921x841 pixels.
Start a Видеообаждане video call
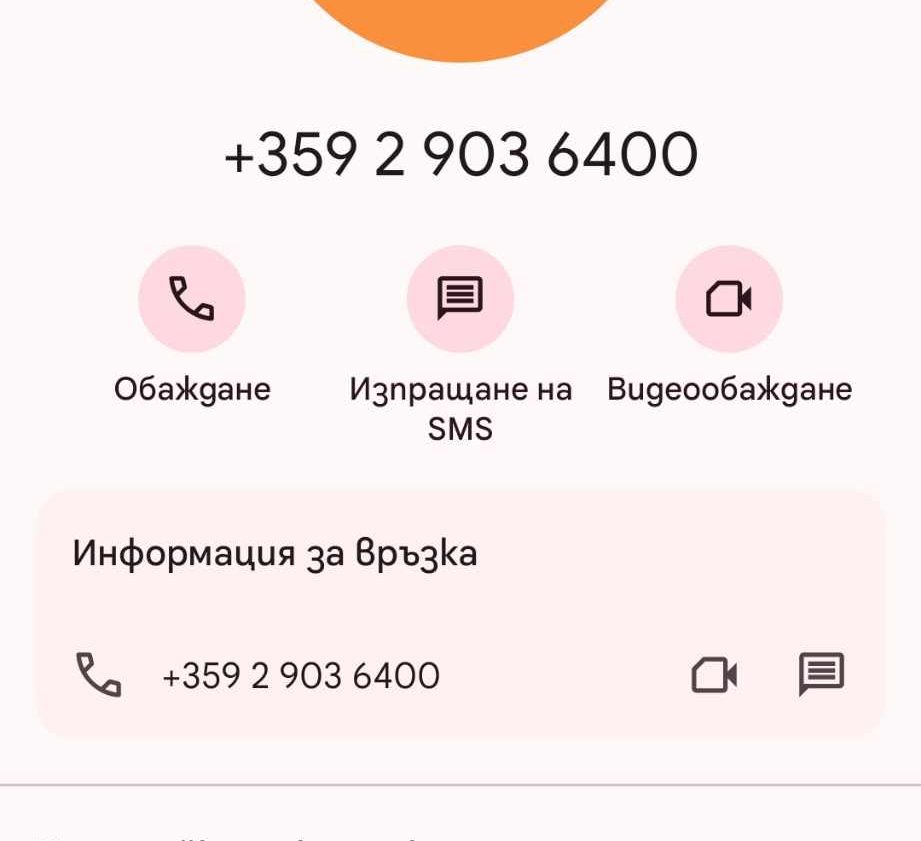(729, 299)
